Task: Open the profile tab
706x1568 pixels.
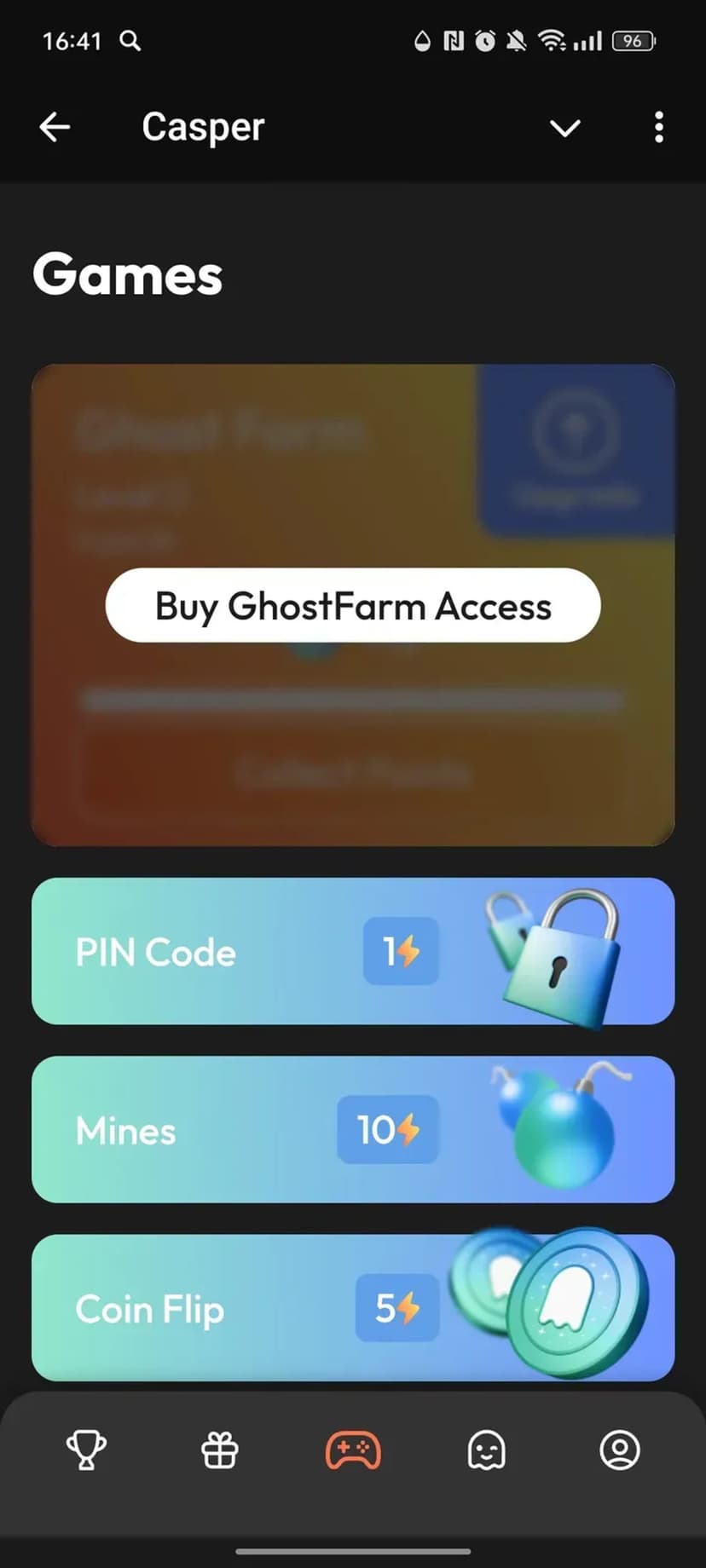Action: (x=620, y=1450)
